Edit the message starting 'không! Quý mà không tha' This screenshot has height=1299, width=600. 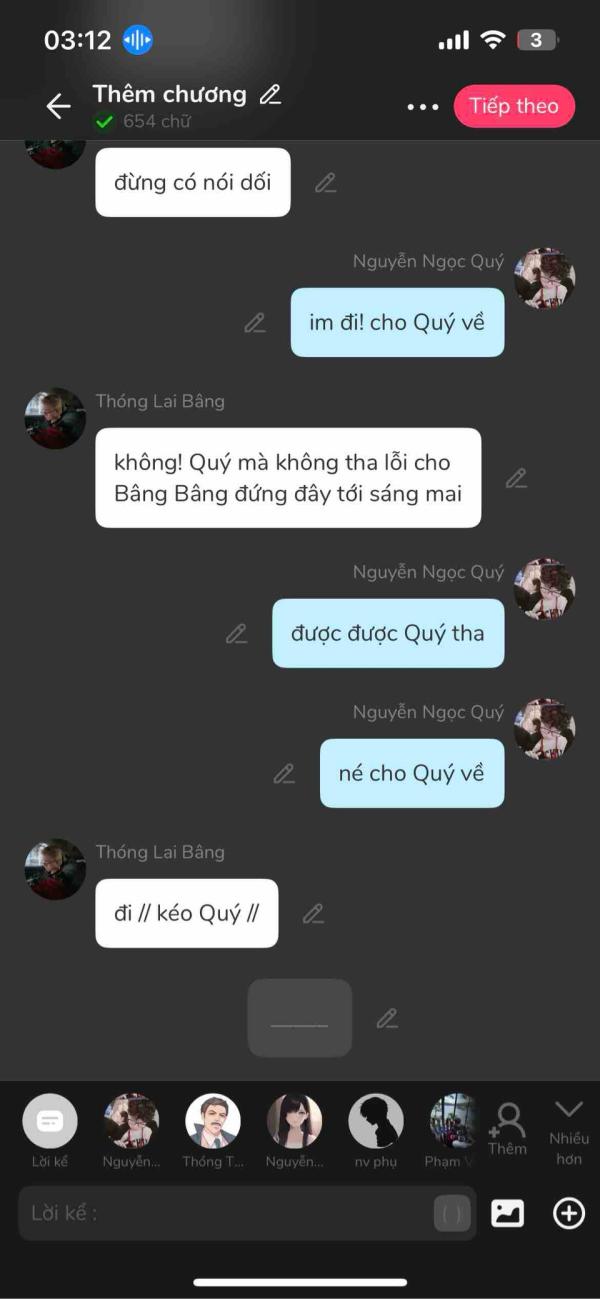point(516,478)
